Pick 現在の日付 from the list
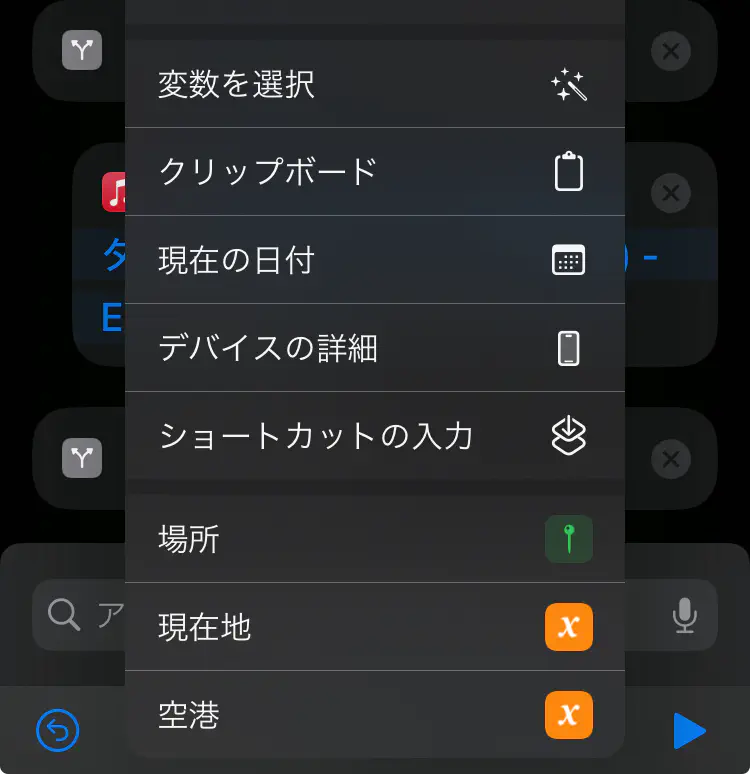 coord(374,260)
